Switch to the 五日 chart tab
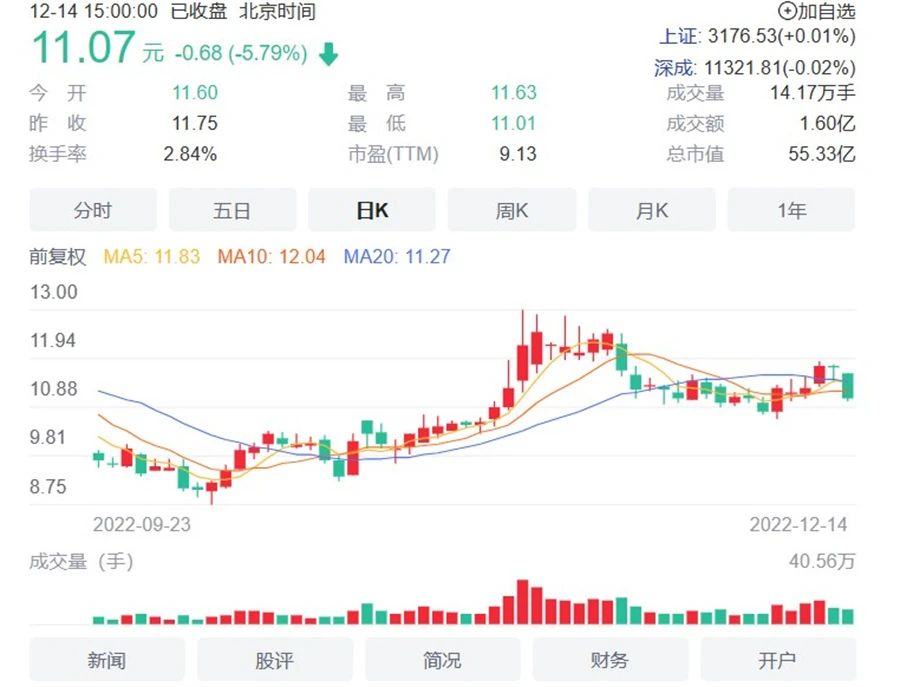900x687 pixels. pyautogui.click(x=232, y=211)
